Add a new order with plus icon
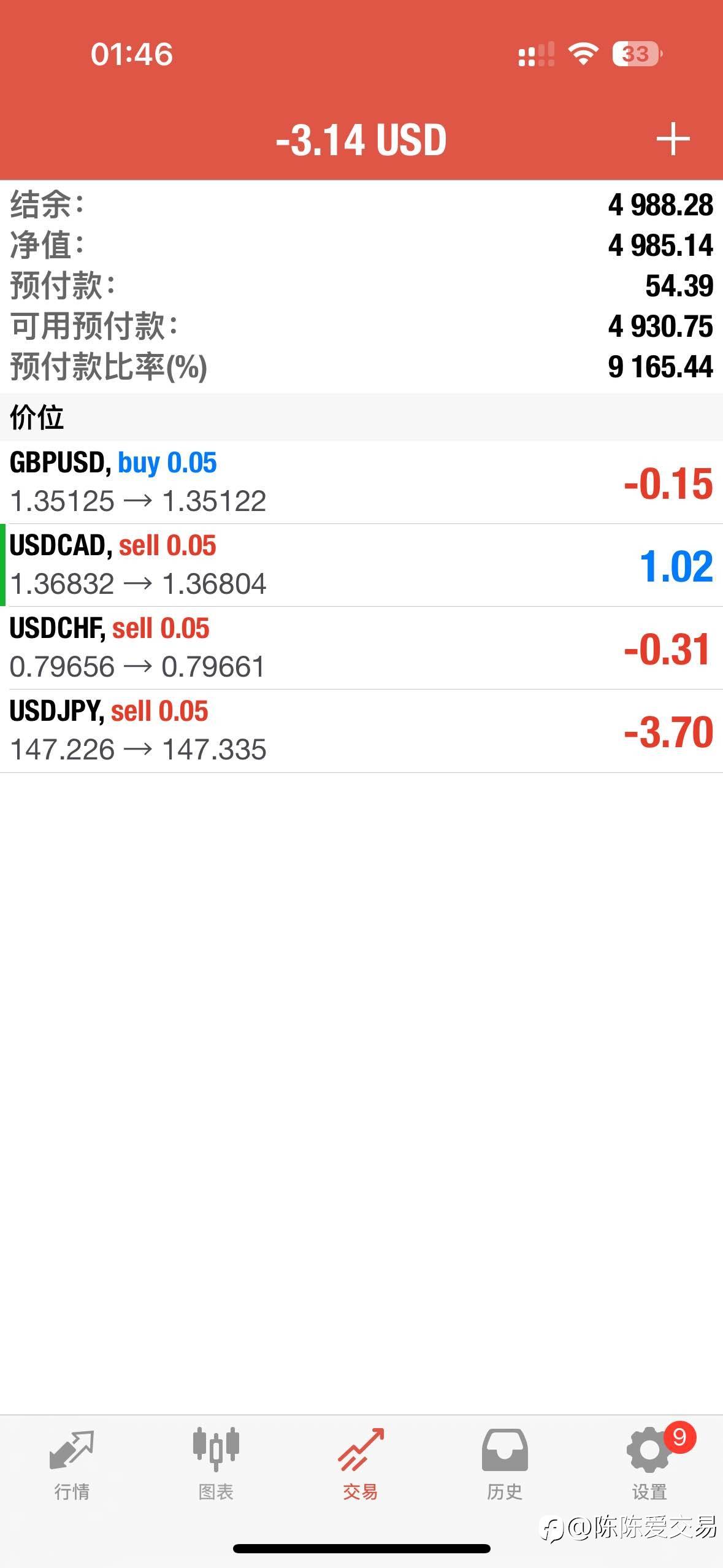 tap(673, 139)
